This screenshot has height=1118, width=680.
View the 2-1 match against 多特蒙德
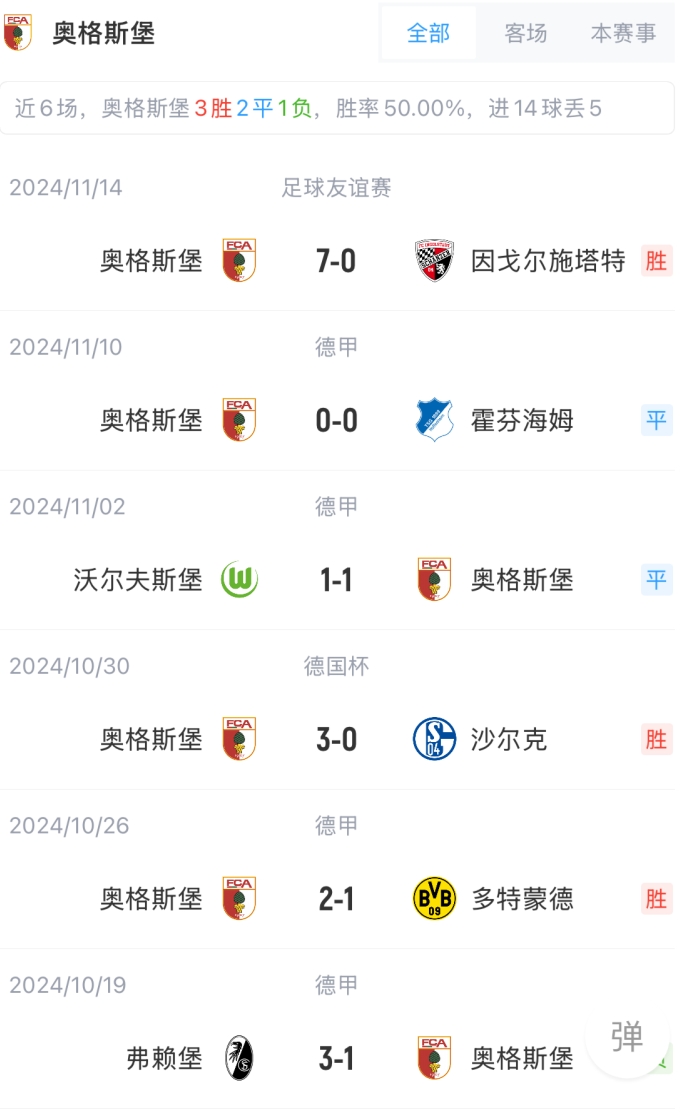click(336, 899)
